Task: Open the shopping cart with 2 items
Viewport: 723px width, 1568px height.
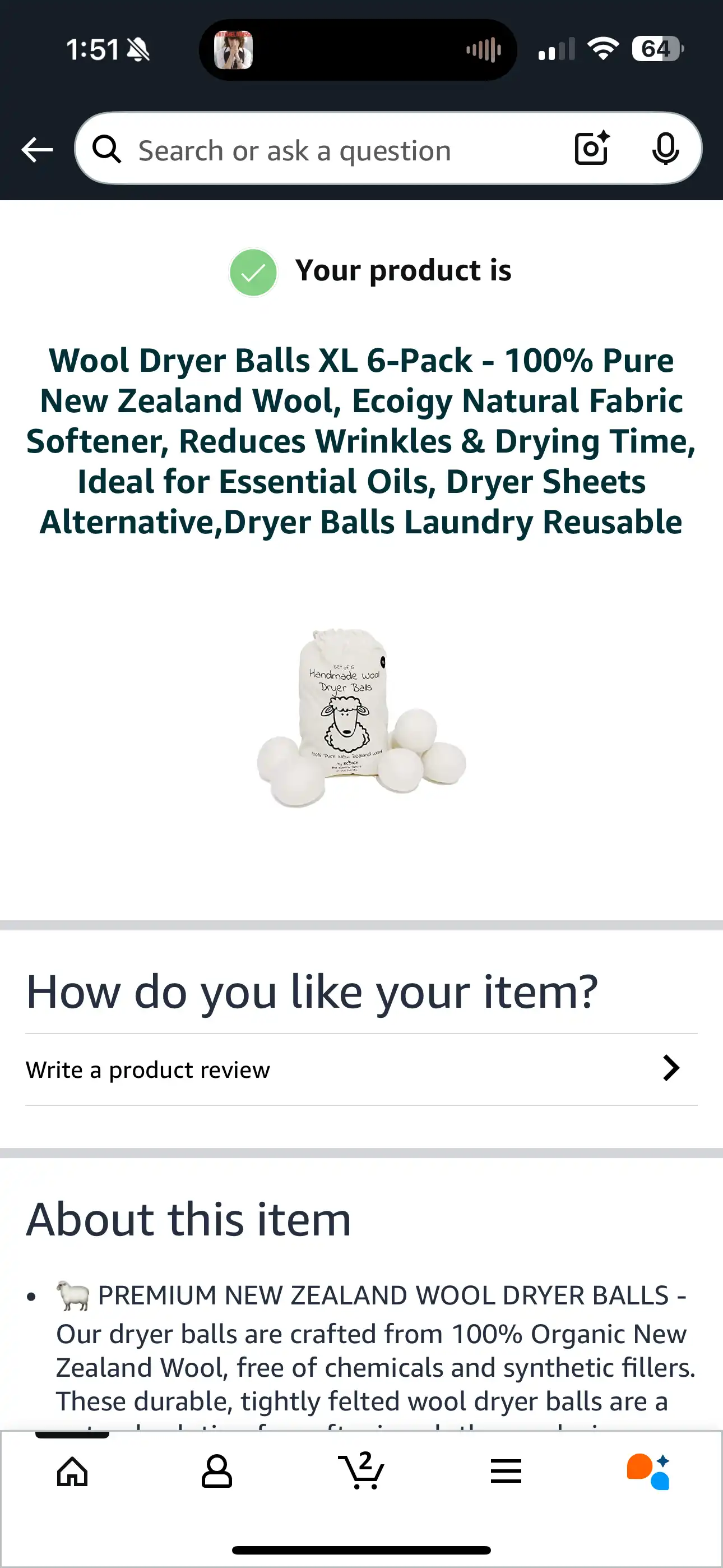Action: [x=361, y=1470]
